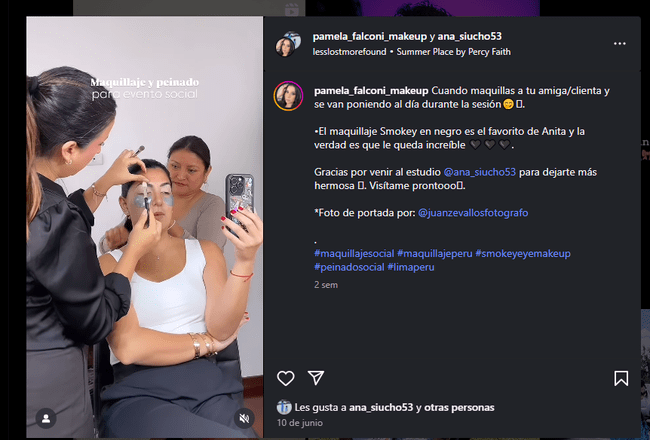Open the @ana_siucho53 mention in caption
This screenshot has height=440, width=650.
coord(479,172)
